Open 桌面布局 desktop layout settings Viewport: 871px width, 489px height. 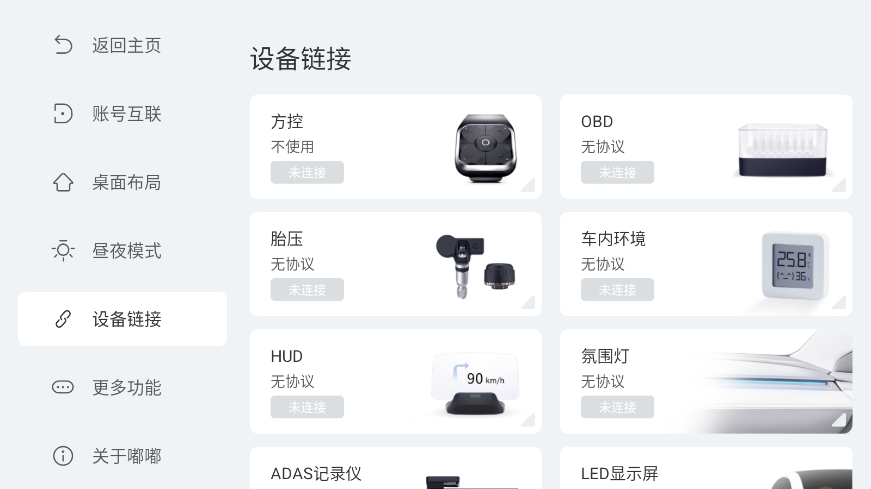(x=122, y=183)
